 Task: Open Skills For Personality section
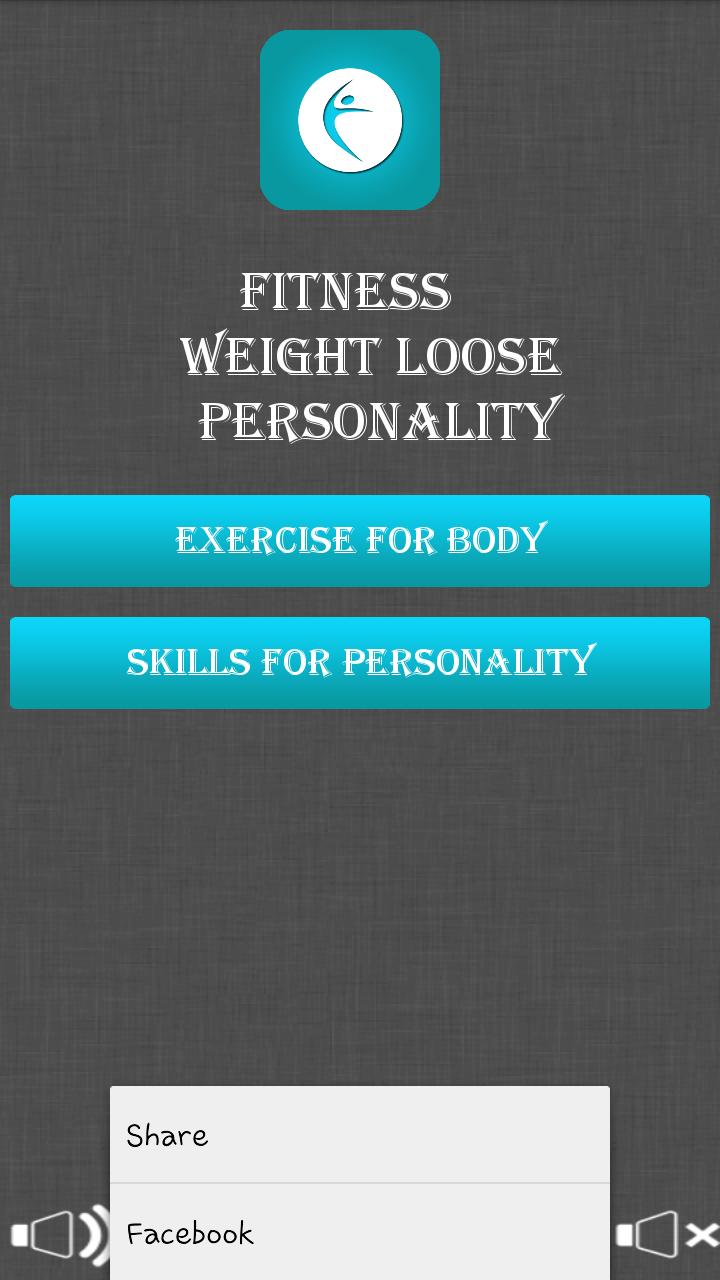pyautogui.click(x=360, y=663)
